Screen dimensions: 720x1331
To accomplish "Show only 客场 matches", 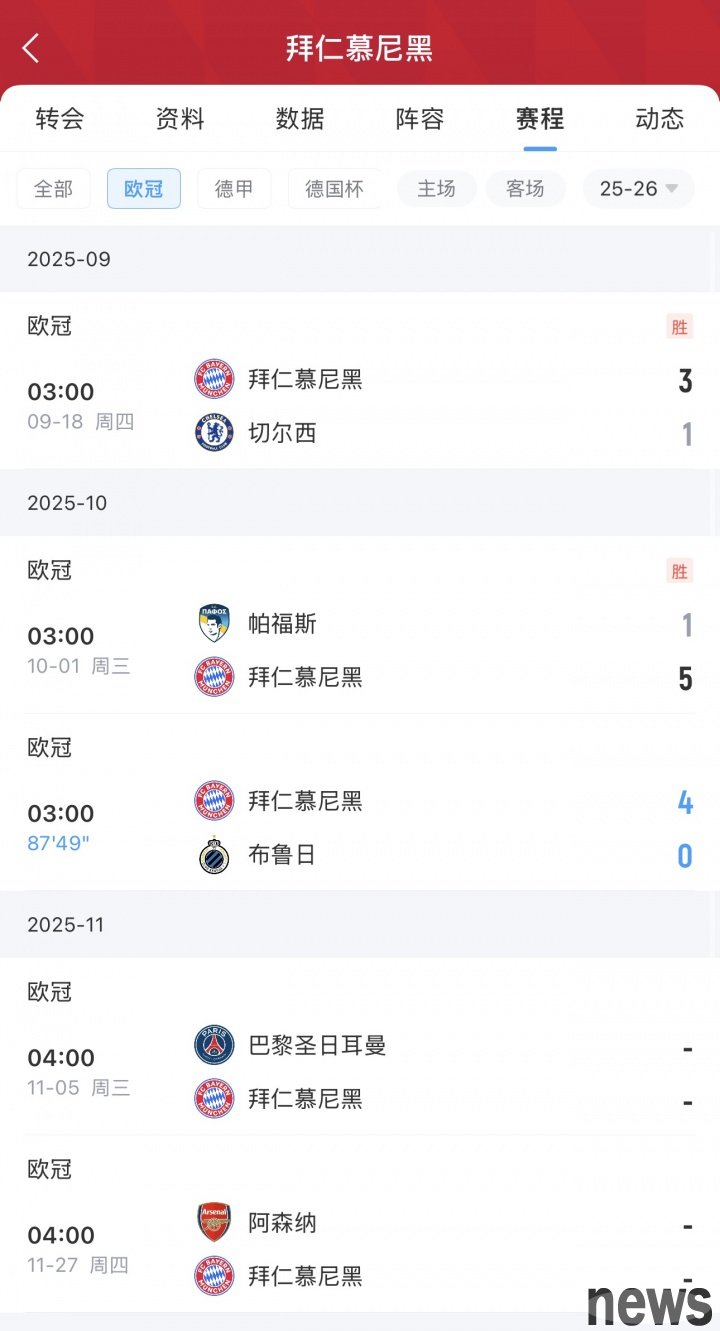I will pyautogui.click(x=525, y=189).
